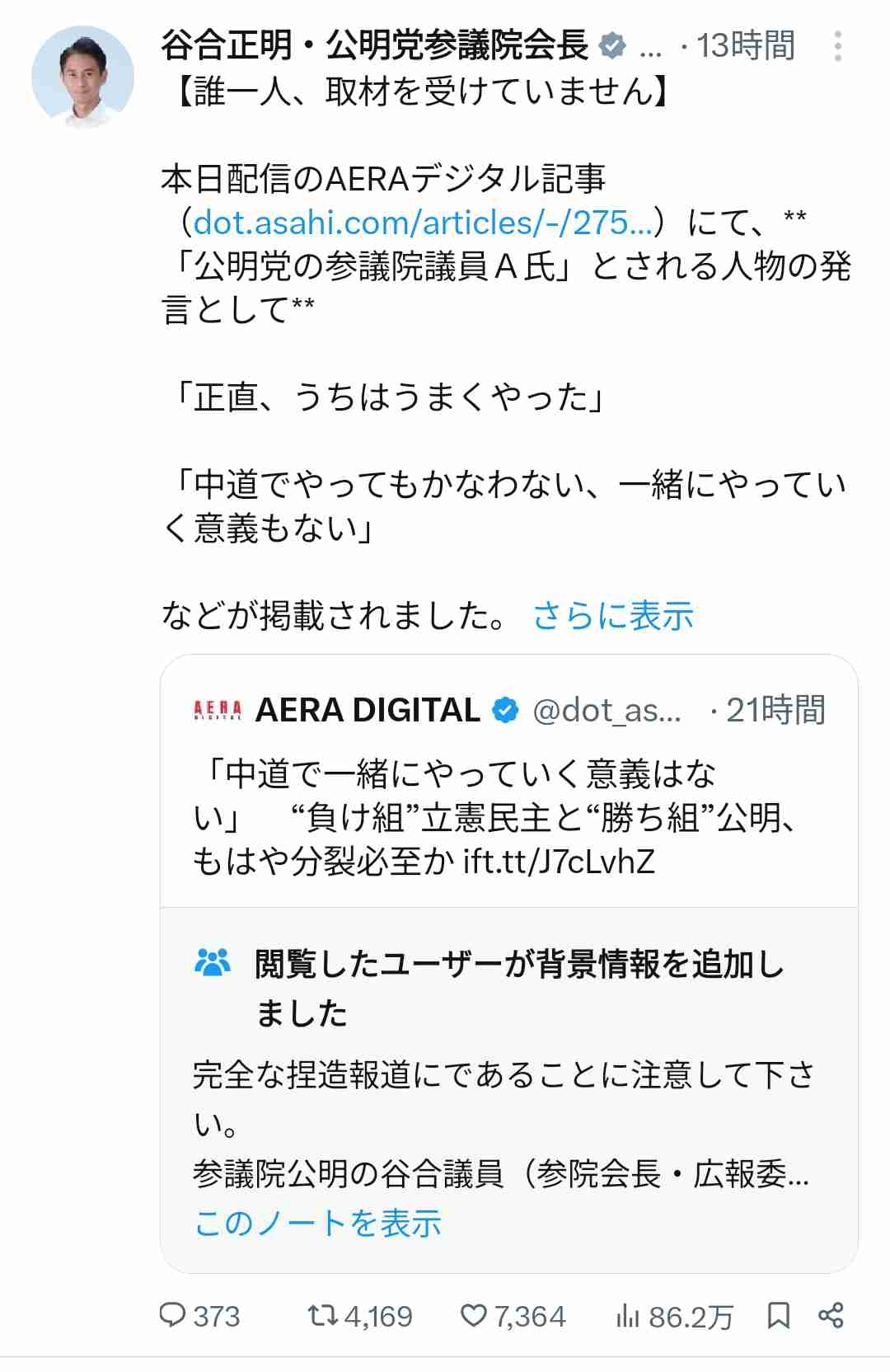View the 86.2万 view analytics
890x1372 pixels.
pos(674,1317)
